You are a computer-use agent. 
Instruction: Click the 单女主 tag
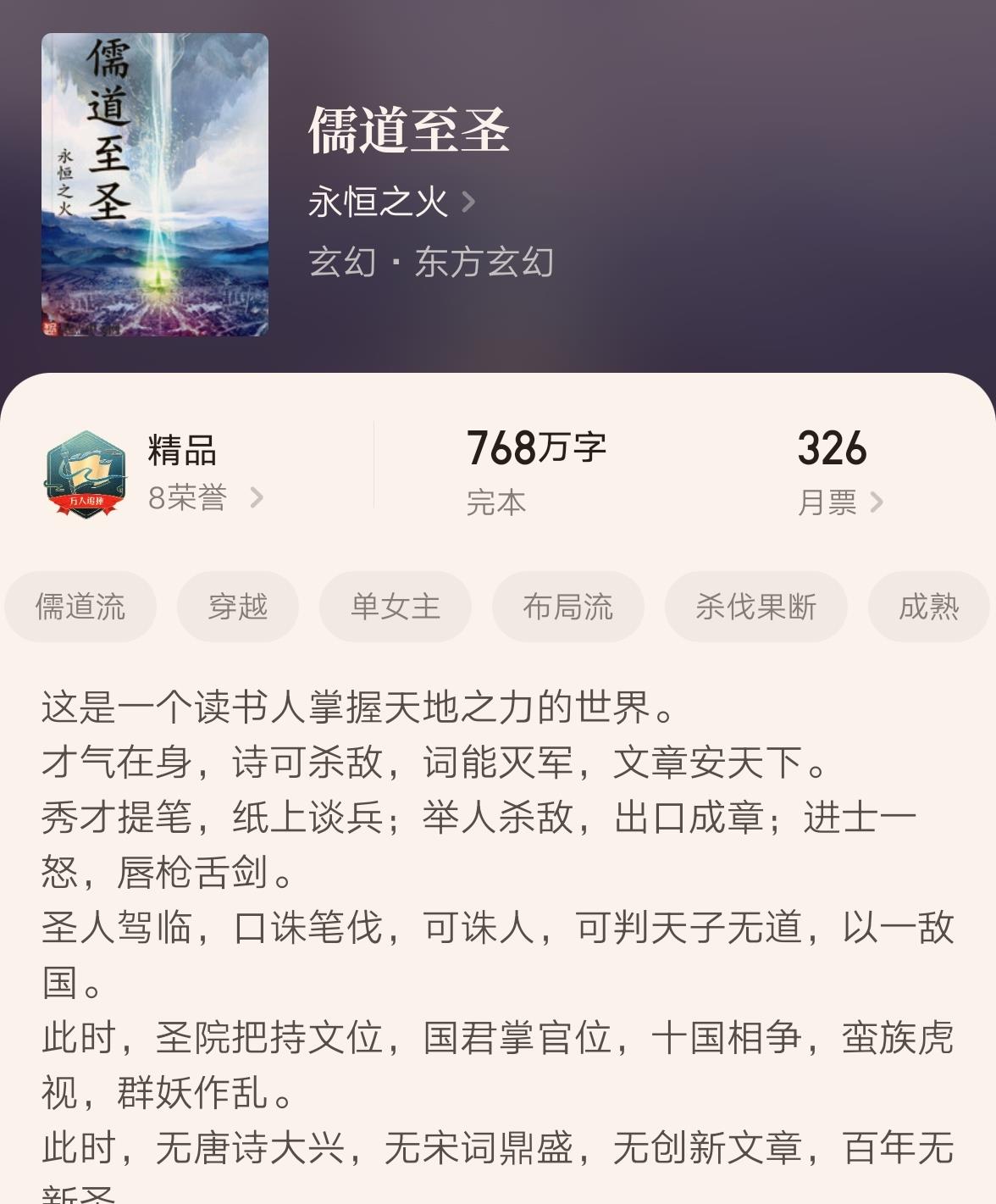coord(396,607)
